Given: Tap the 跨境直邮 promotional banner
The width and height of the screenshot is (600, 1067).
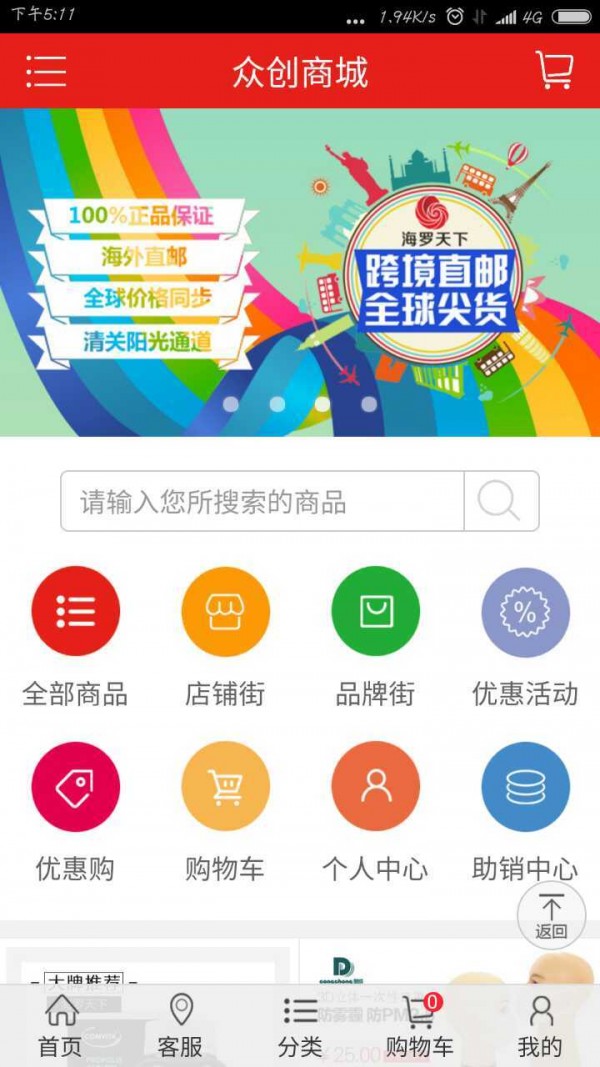Looking at the screenshot, I should pyautogui.click(x=300, y=272).
